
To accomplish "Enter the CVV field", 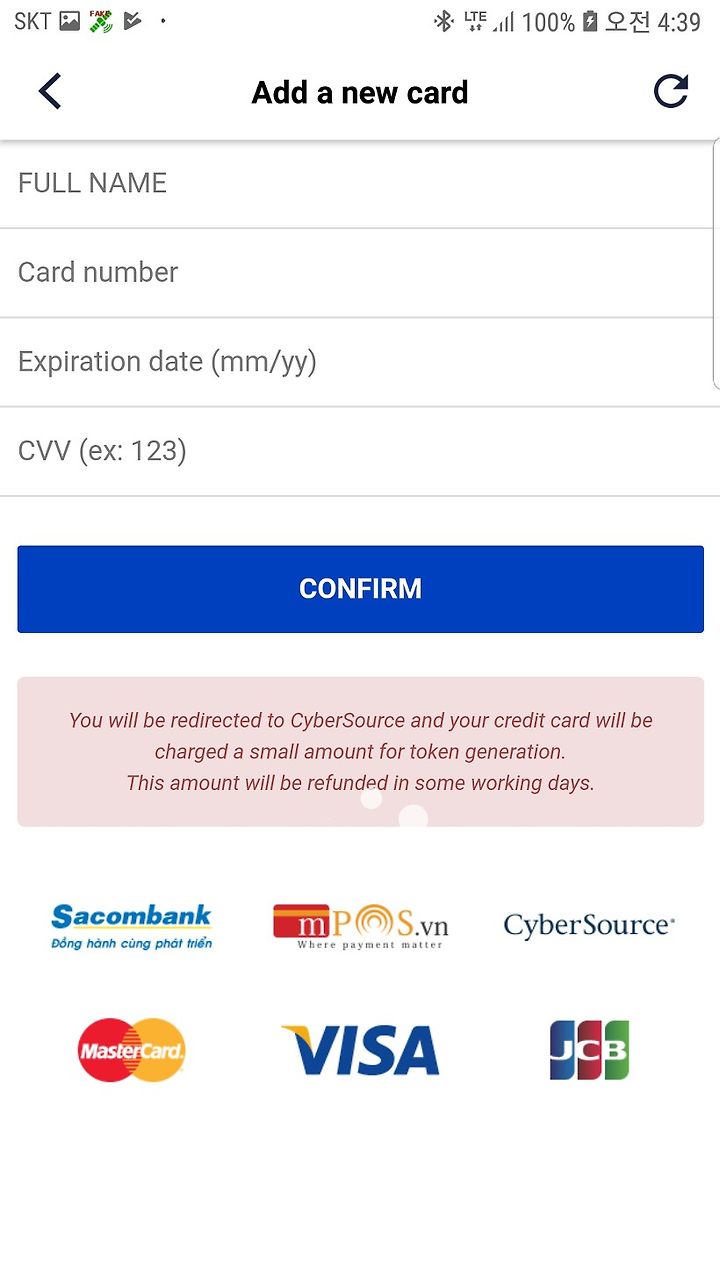I will 360,451.
